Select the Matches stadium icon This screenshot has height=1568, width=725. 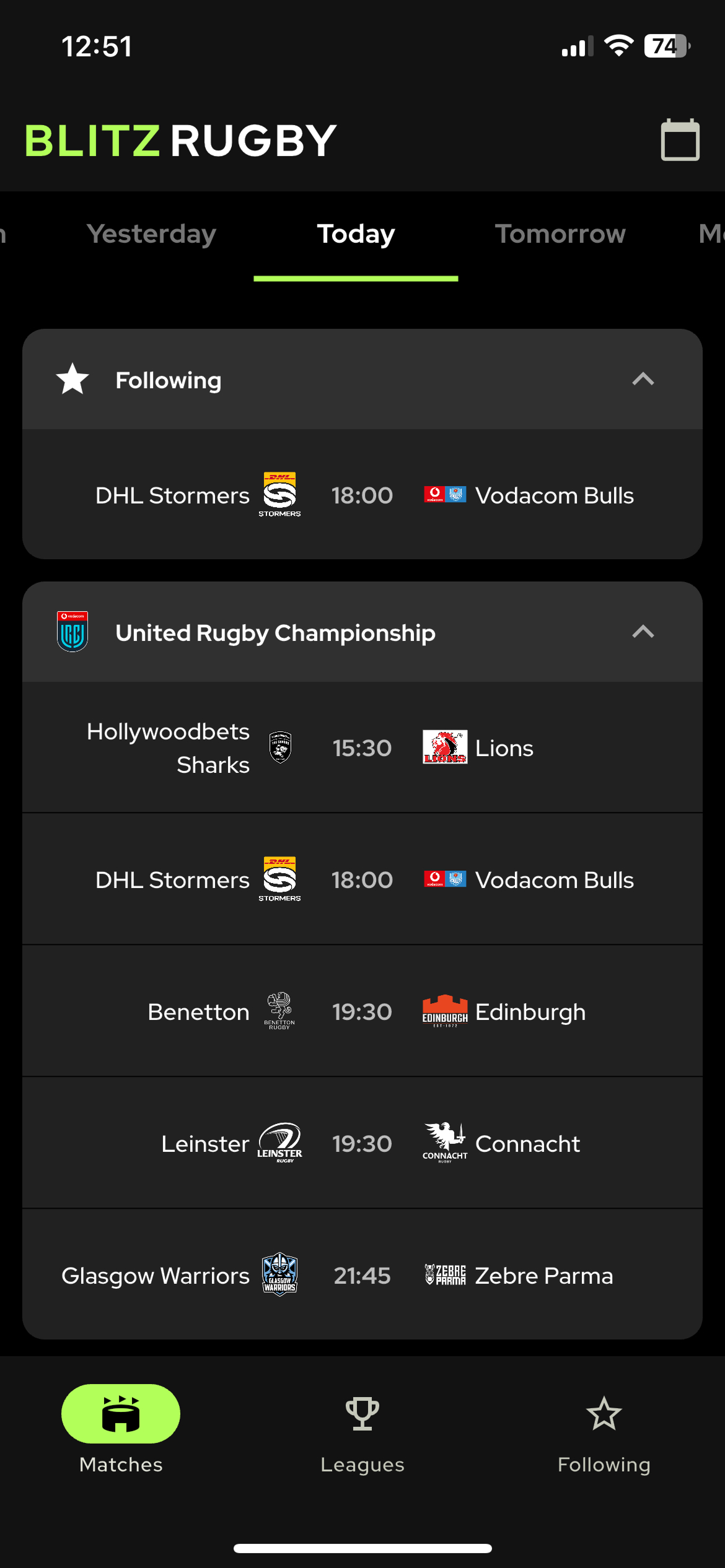120,1414
